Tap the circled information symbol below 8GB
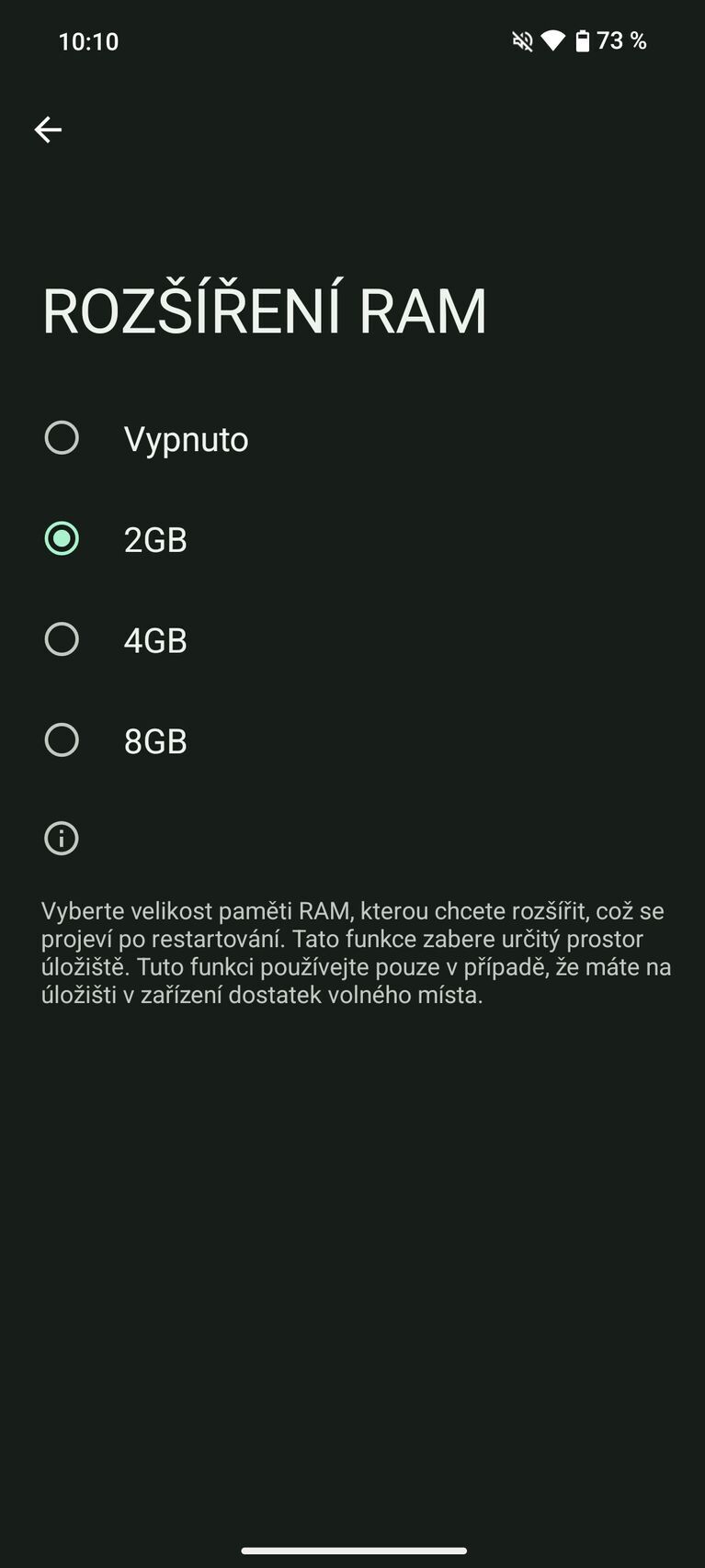This screenshot has height=1568, width=705. pyautogui.click(x=61, y=838)
